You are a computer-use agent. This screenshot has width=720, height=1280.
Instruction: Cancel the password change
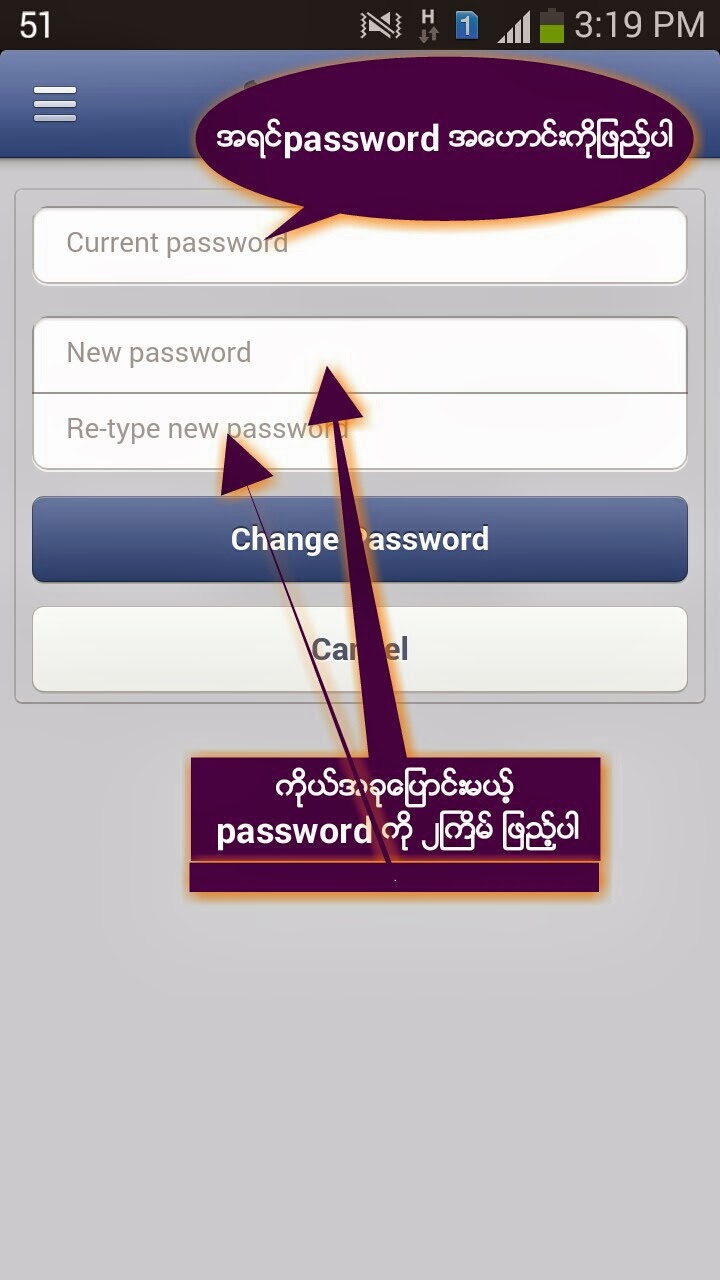360,650
